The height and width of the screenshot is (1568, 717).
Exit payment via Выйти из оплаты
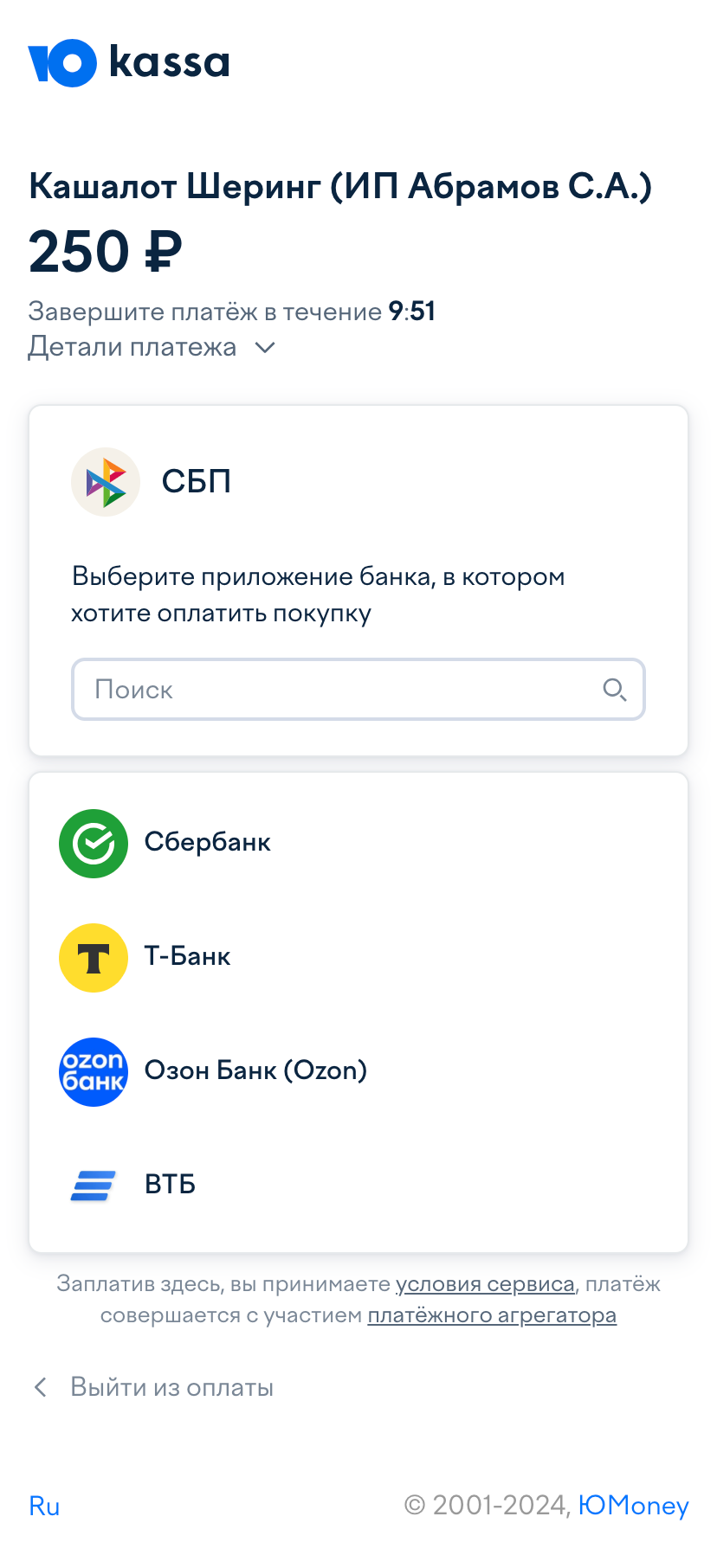(x=152, y=1387)
